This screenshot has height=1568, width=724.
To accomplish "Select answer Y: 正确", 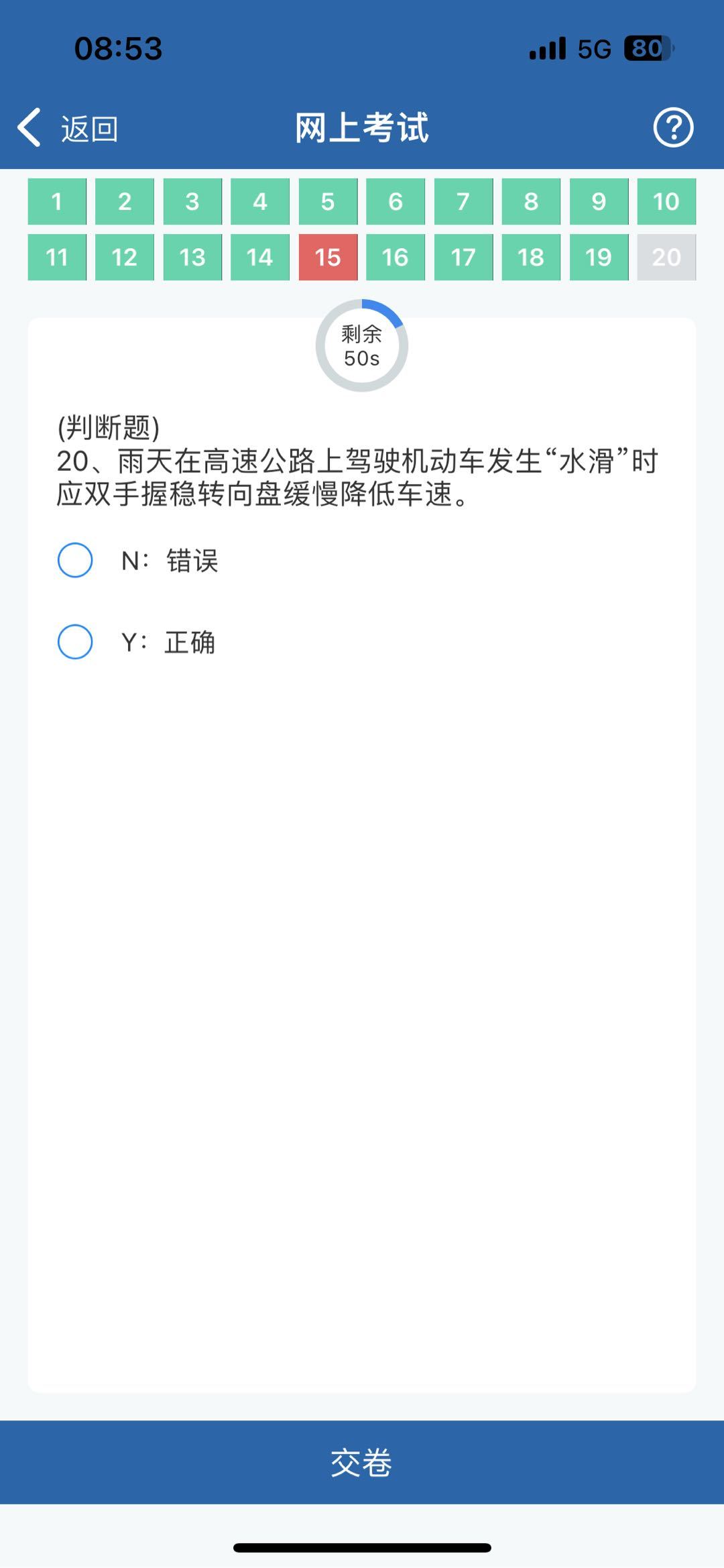I will click(75, 642).
